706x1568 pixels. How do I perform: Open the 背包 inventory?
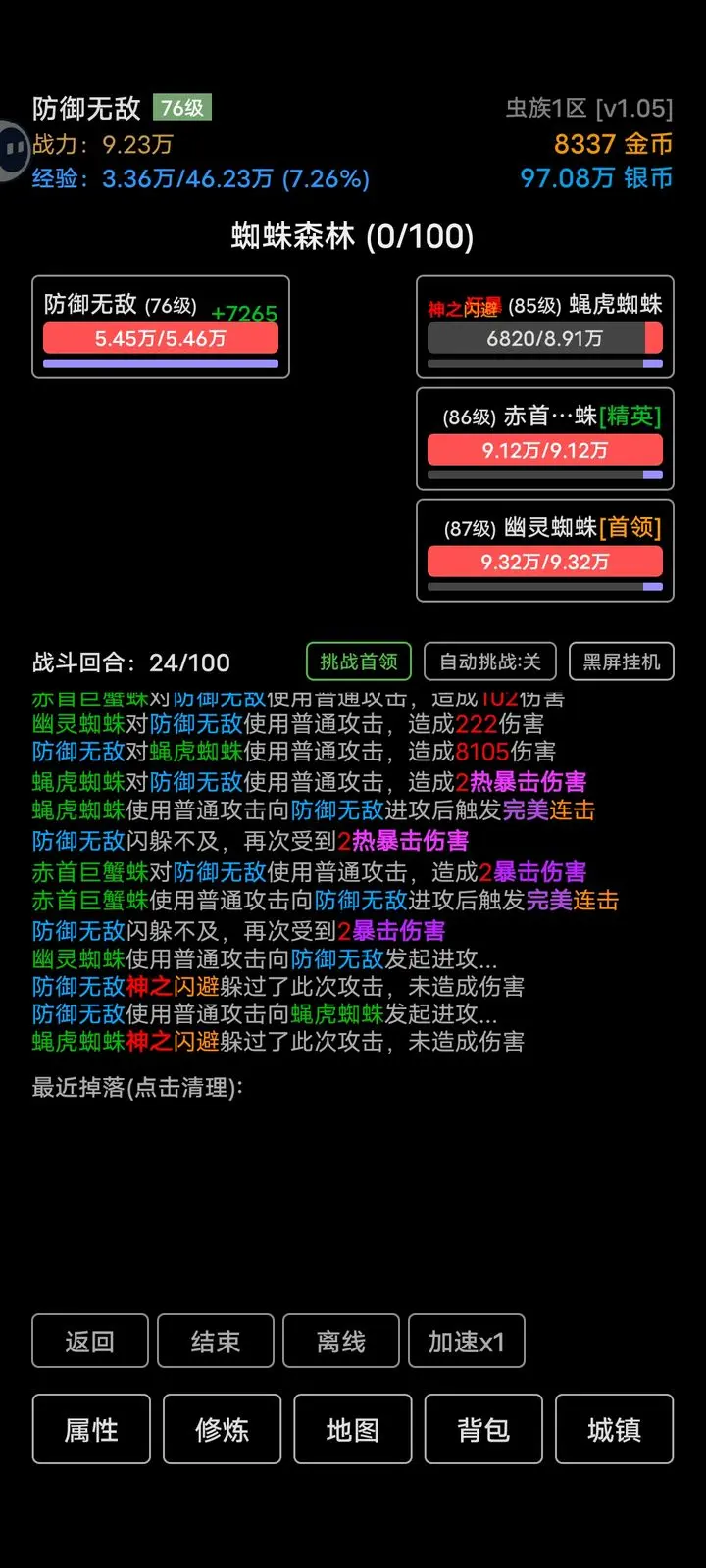(x=483, y=1429)
